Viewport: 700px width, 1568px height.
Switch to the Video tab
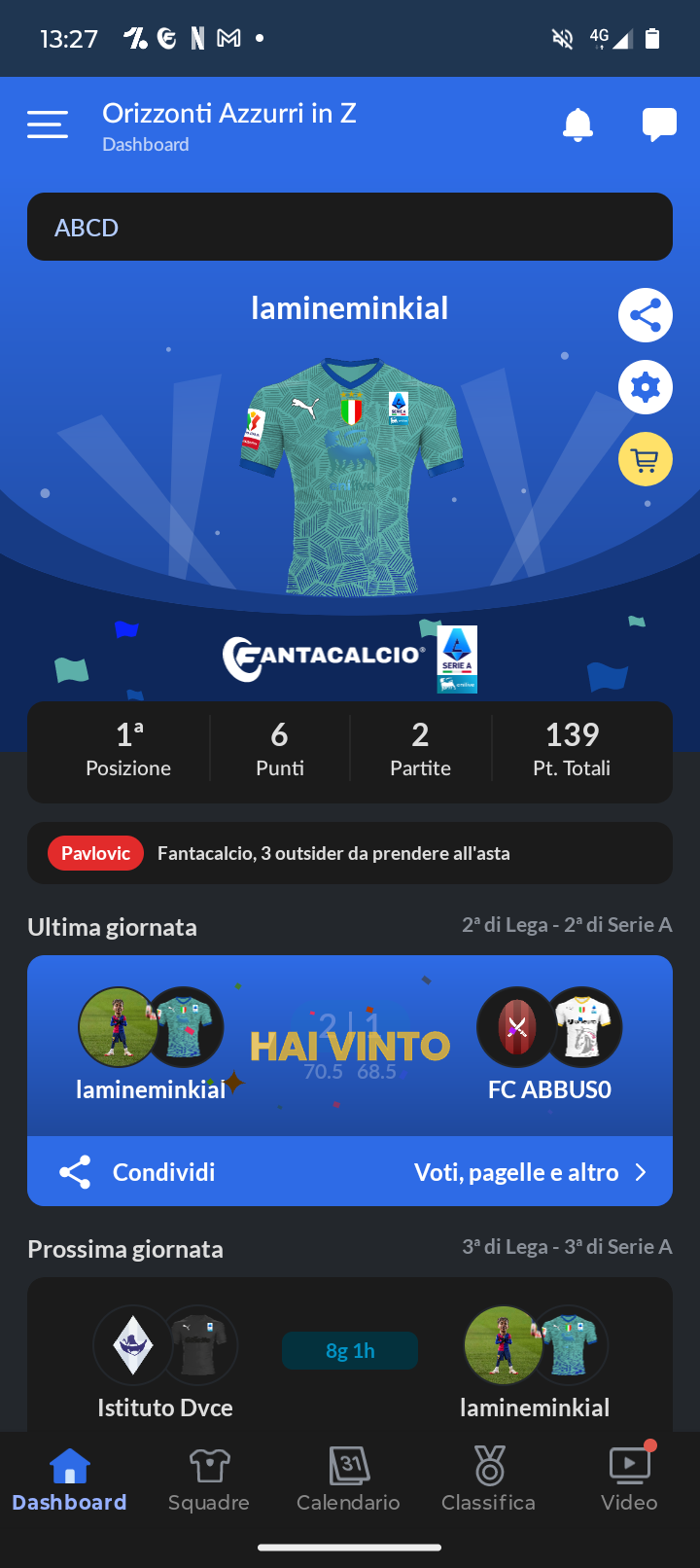tap(629, 1480)
